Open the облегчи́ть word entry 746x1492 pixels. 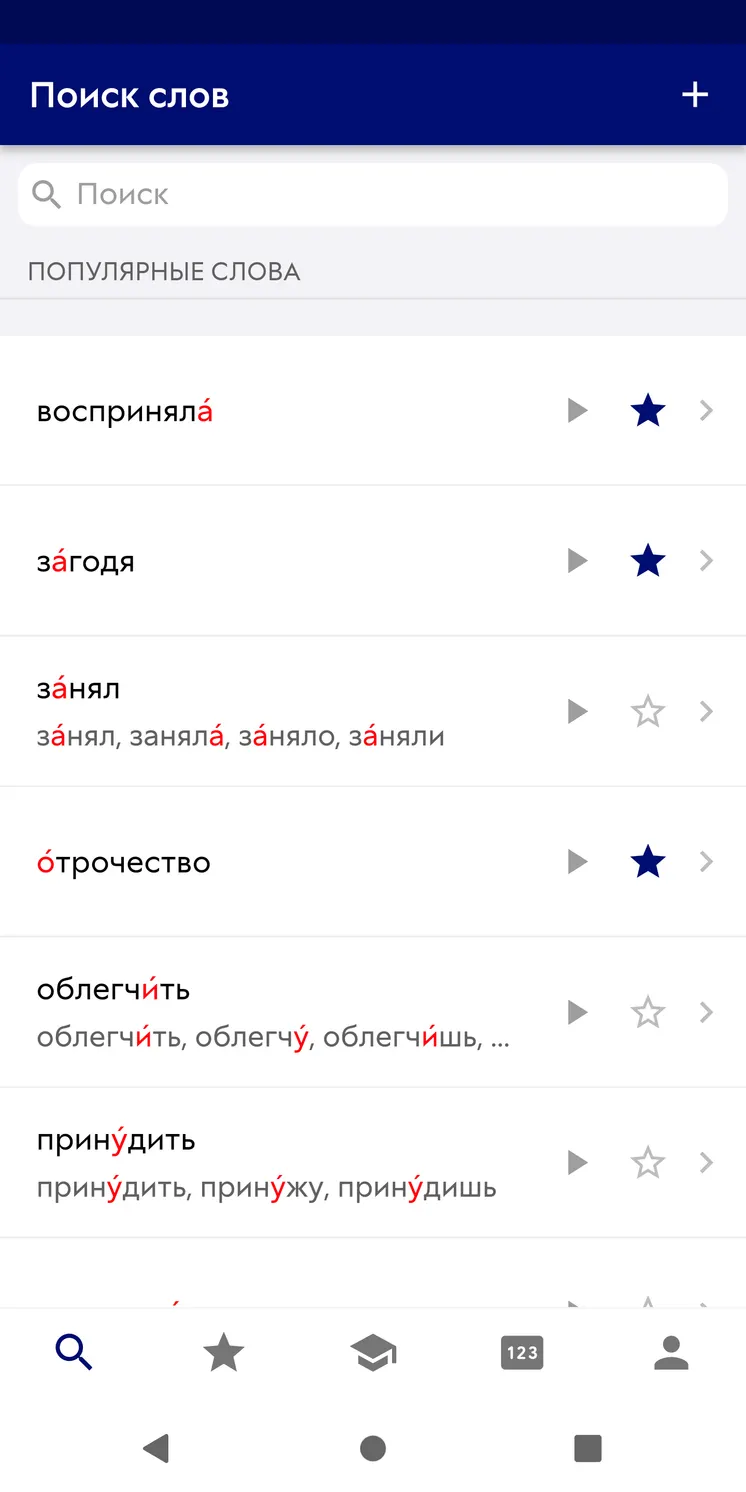372,1012
